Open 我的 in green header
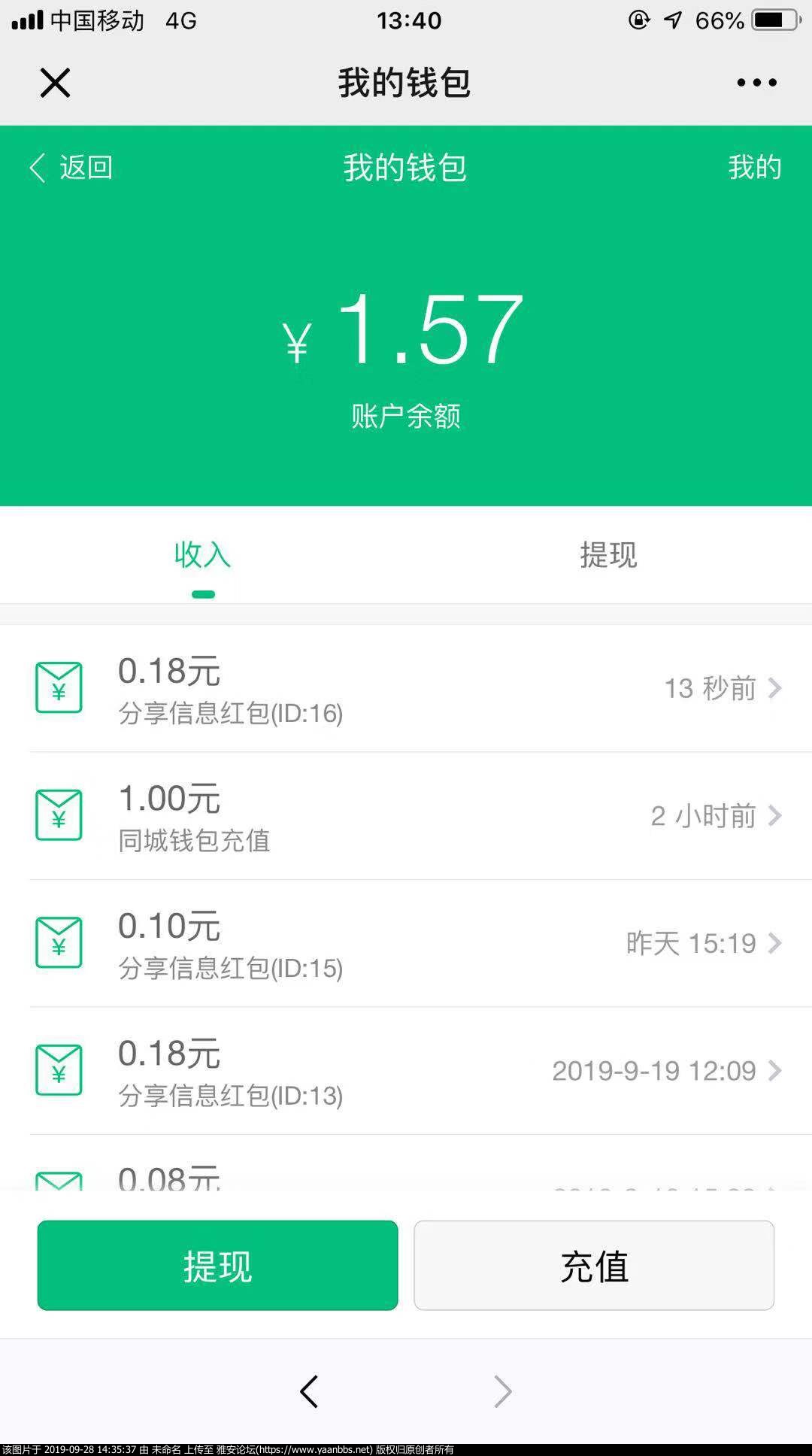The height and width of the screenshot is (1456, 812). 754,167
